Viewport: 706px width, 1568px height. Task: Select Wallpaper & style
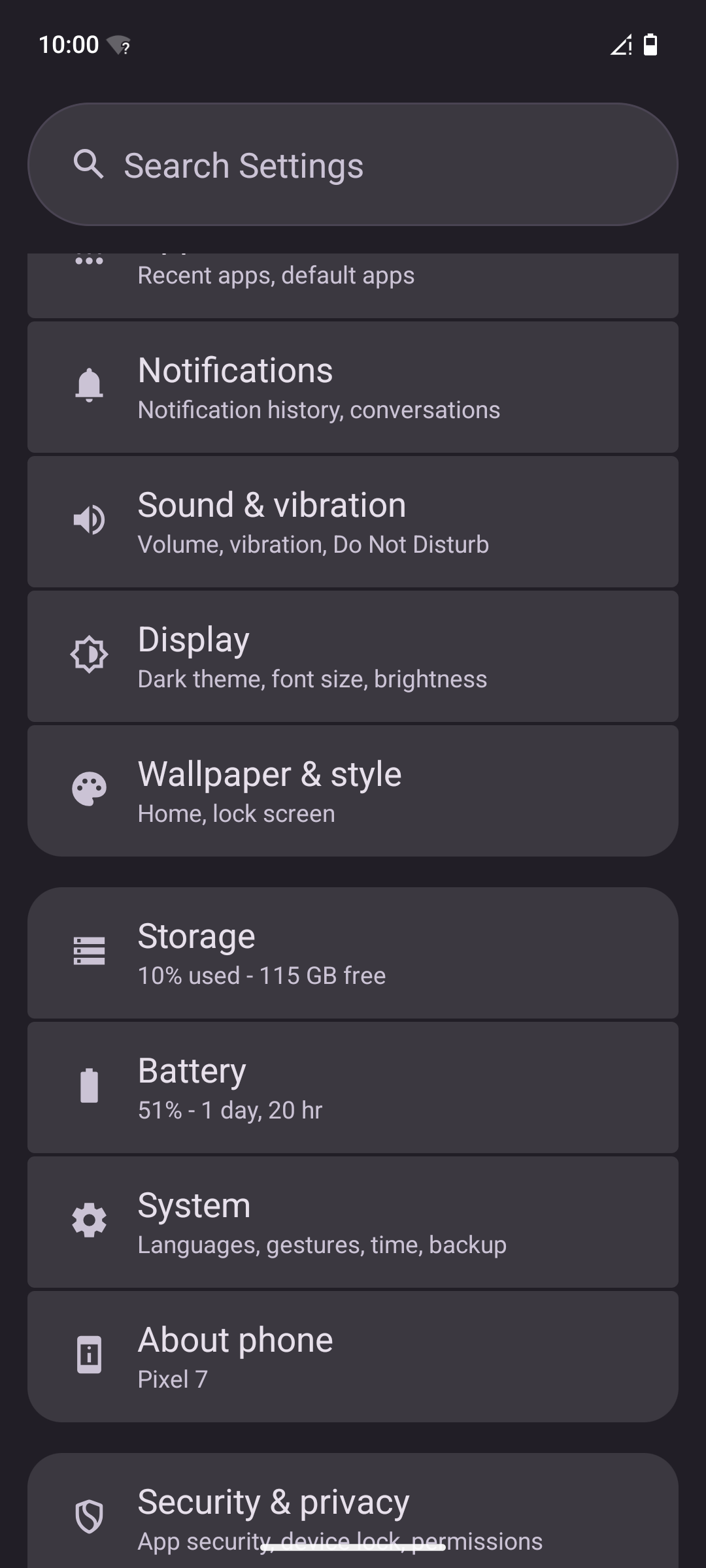353,791
